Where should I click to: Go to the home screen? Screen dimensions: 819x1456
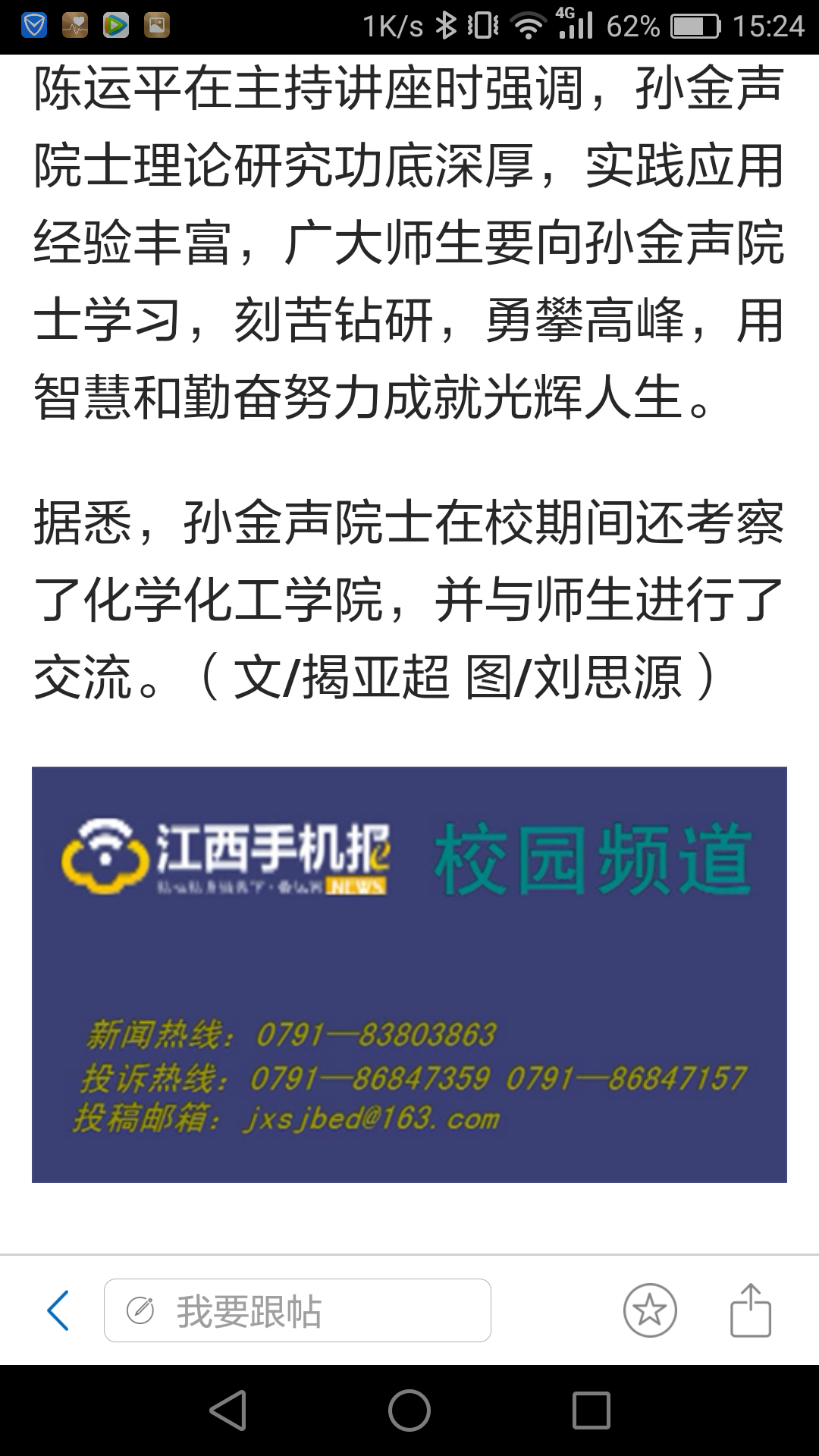[x=409, y=1410]
